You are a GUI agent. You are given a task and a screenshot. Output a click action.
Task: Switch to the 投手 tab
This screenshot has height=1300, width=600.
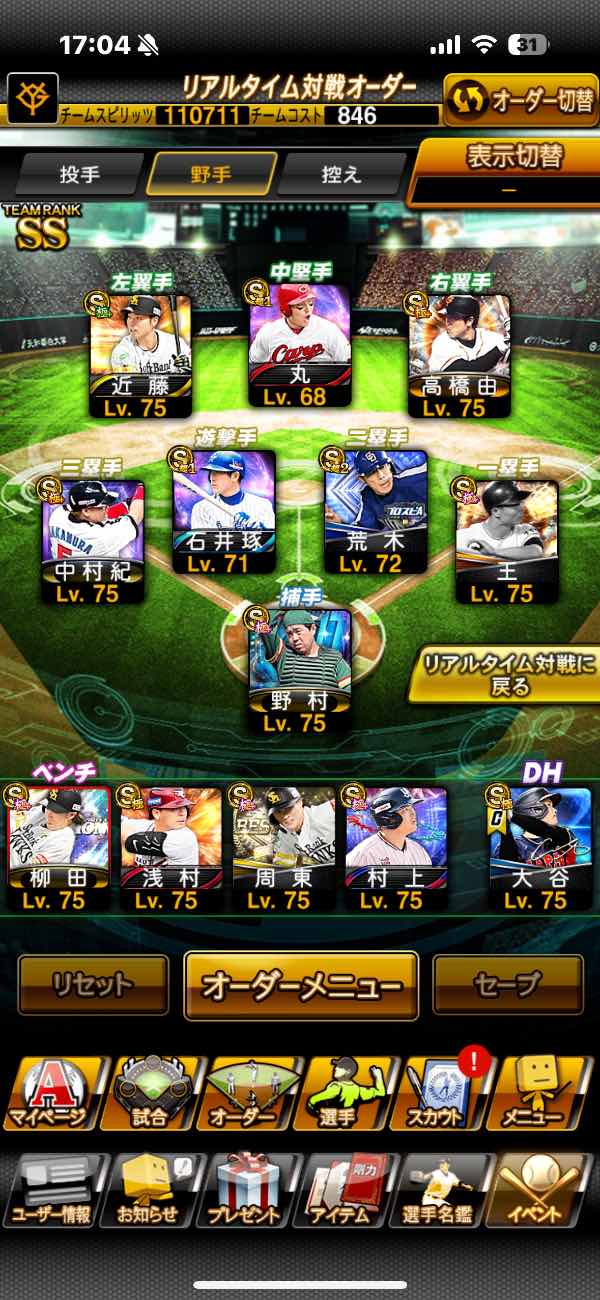click(80, 174)
